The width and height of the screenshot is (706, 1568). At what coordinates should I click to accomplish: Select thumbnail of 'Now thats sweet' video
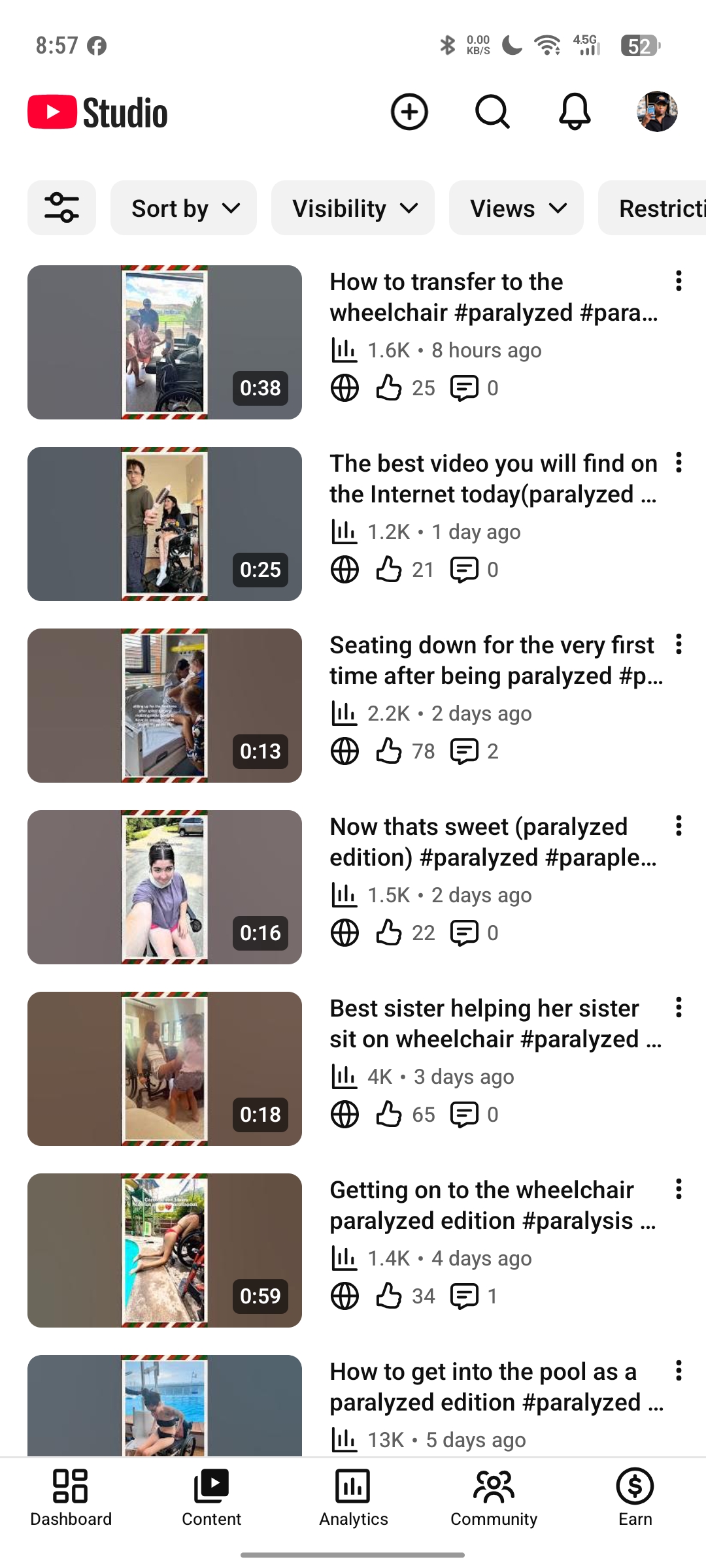[x=165, y=887]
